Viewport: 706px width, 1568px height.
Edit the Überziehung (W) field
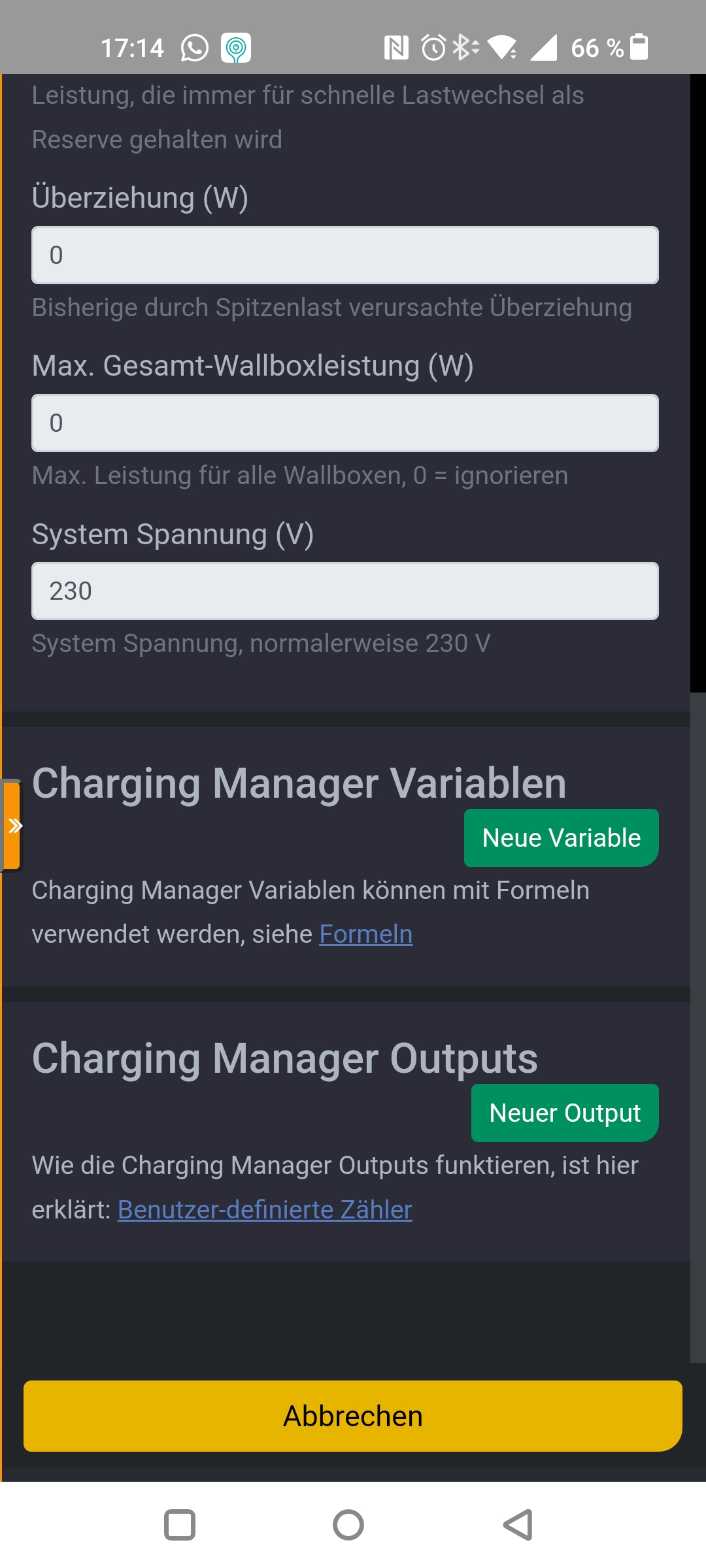(345, 255)
